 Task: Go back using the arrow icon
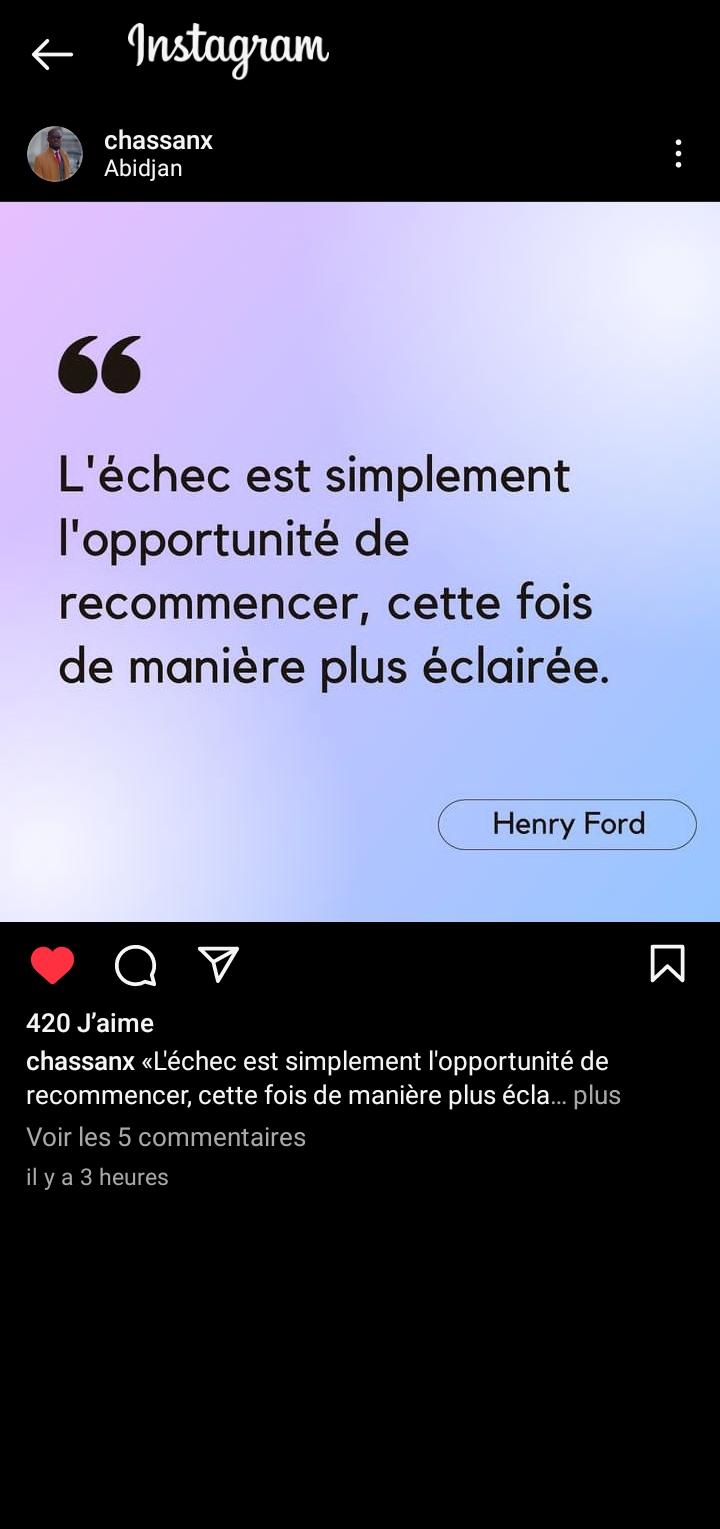tap(52, 54)
